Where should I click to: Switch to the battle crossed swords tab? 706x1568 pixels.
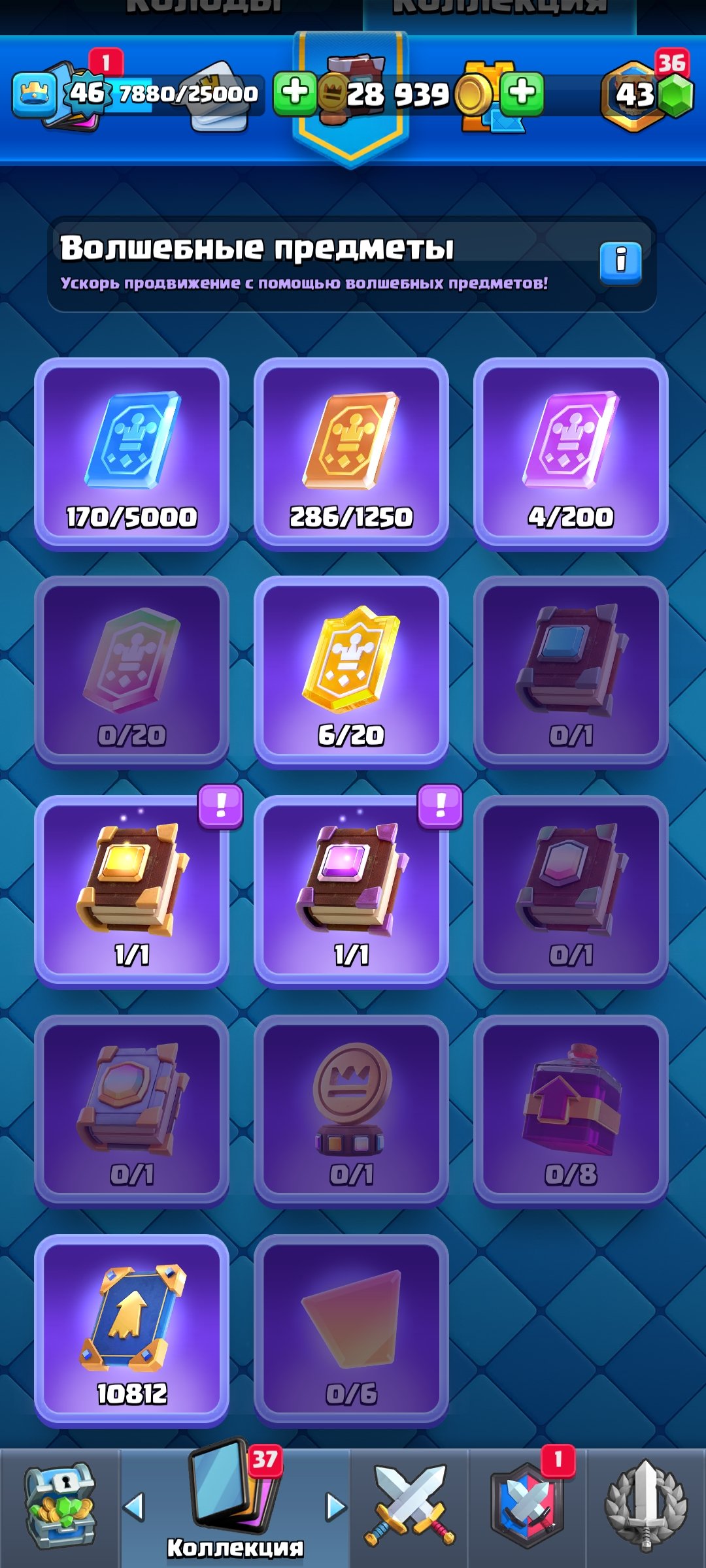409,1506
